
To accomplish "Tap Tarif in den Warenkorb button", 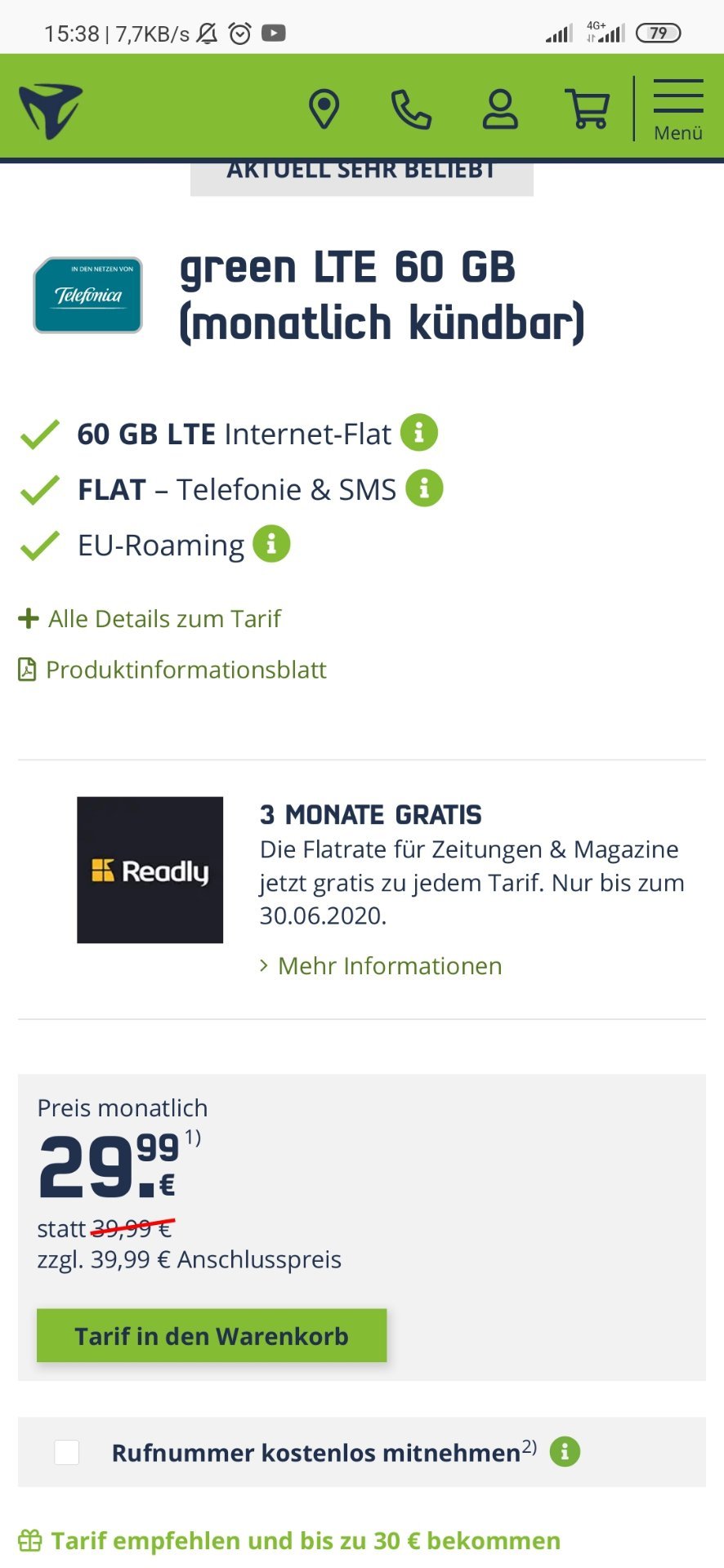I will pyautogui.click(x=212, y=1335).
